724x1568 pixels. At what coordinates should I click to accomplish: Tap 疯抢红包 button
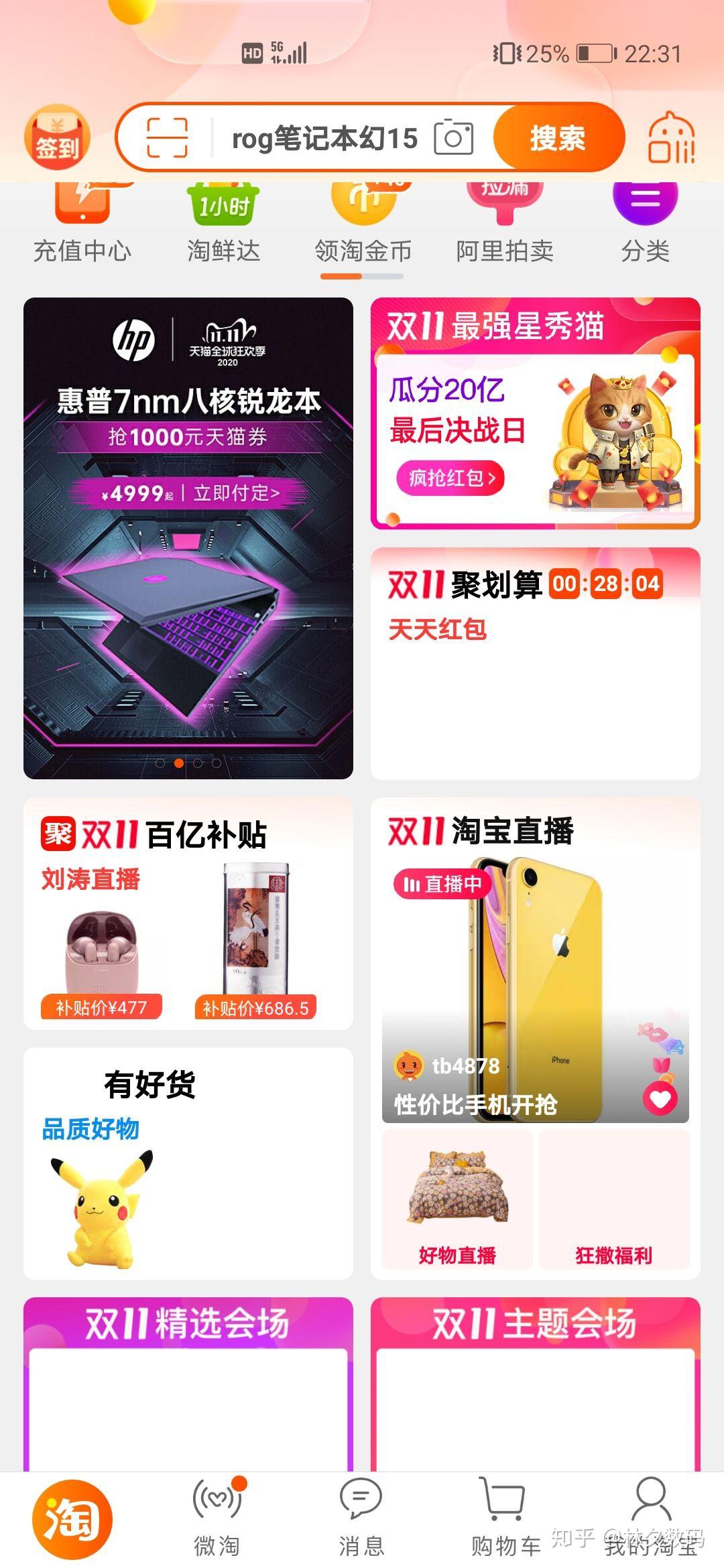click(450, 478)
